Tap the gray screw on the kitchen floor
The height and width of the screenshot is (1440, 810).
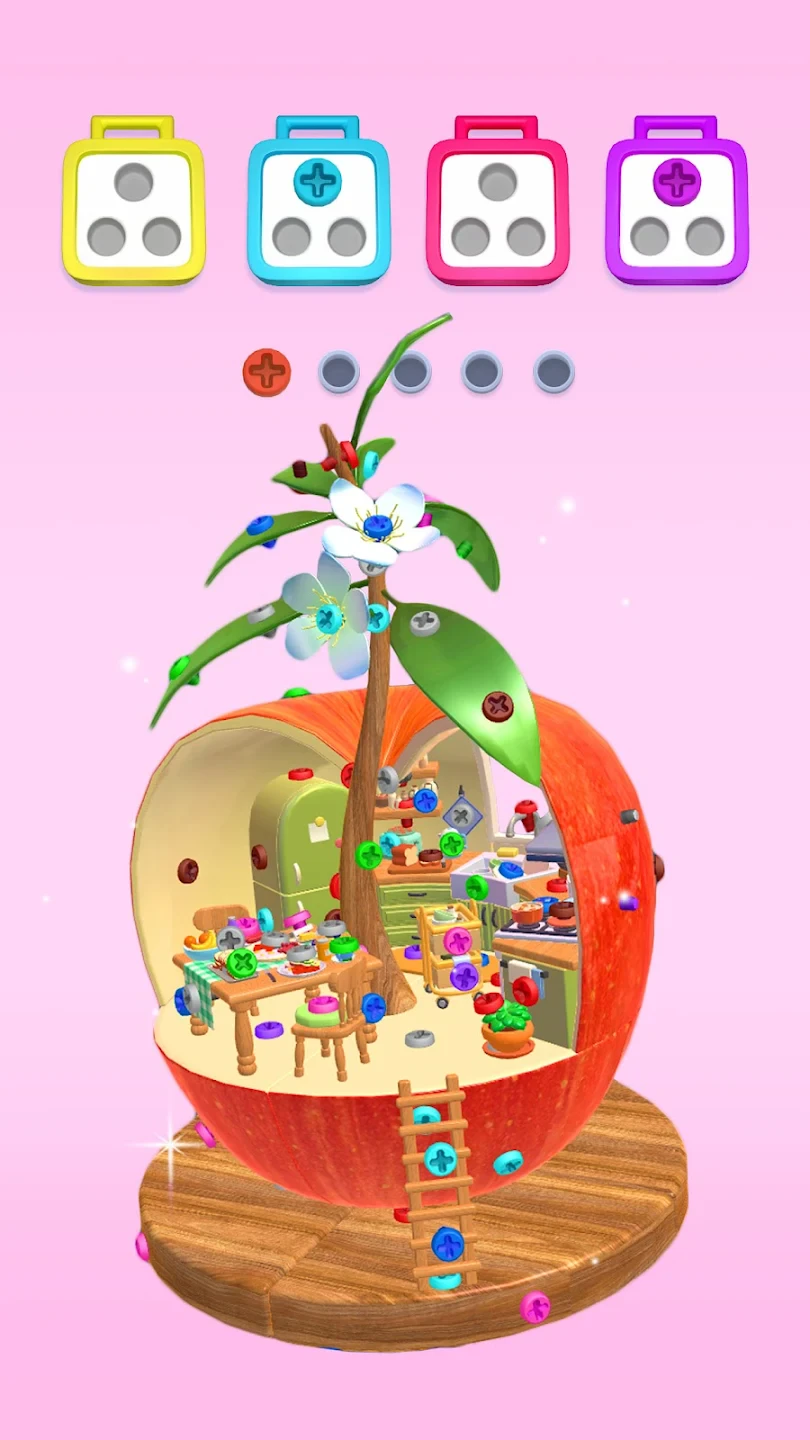point(420,1038)
